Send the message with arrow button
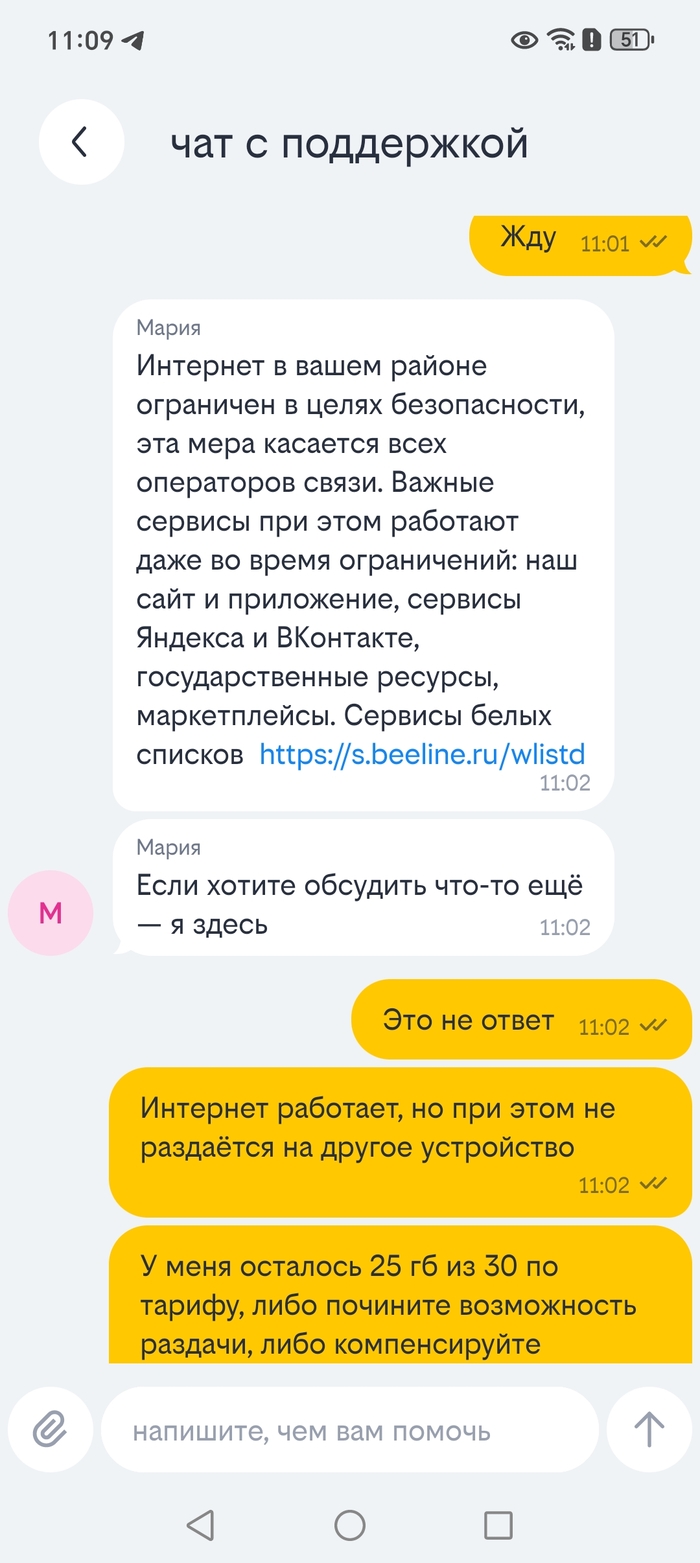 click(x=649, y=1429)
